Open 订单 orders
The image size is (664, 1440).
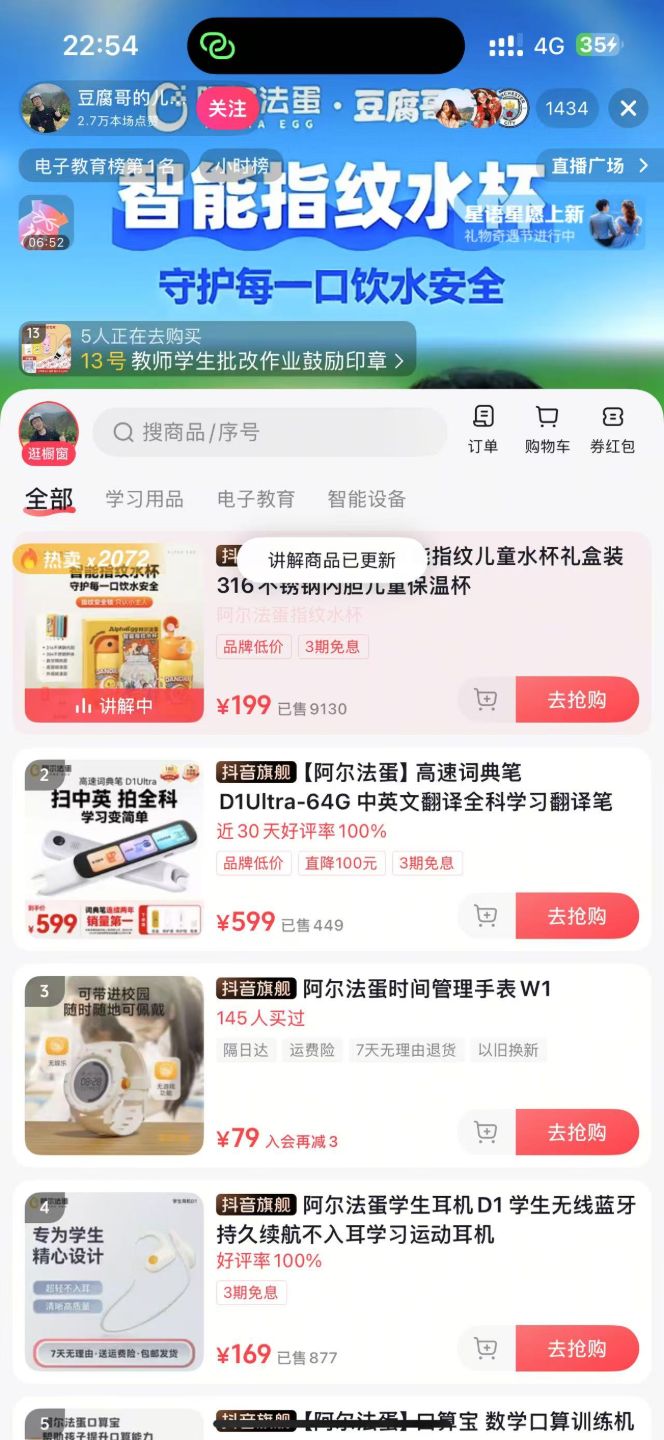(x=483, y=430)
